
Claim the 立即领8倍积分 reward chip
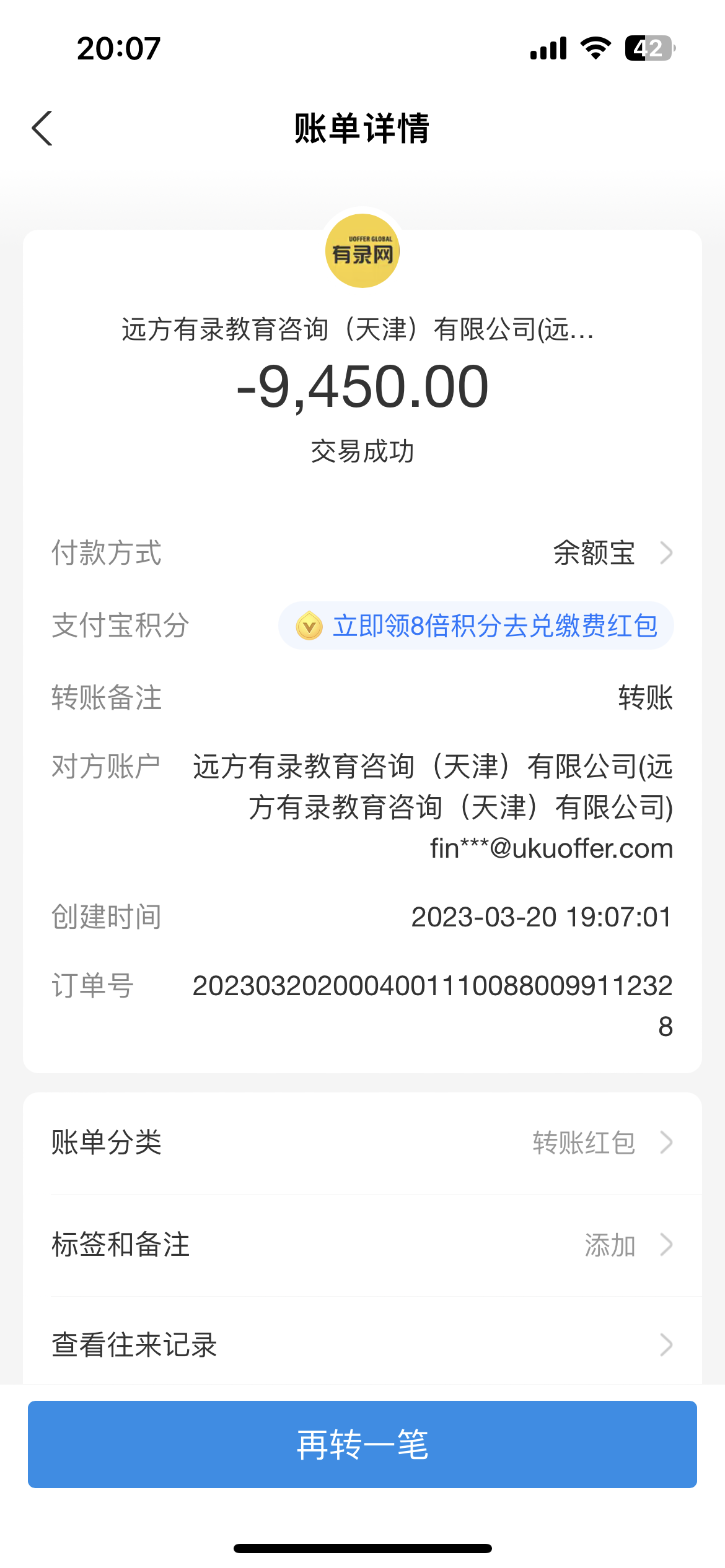click(x=476, y=625)
